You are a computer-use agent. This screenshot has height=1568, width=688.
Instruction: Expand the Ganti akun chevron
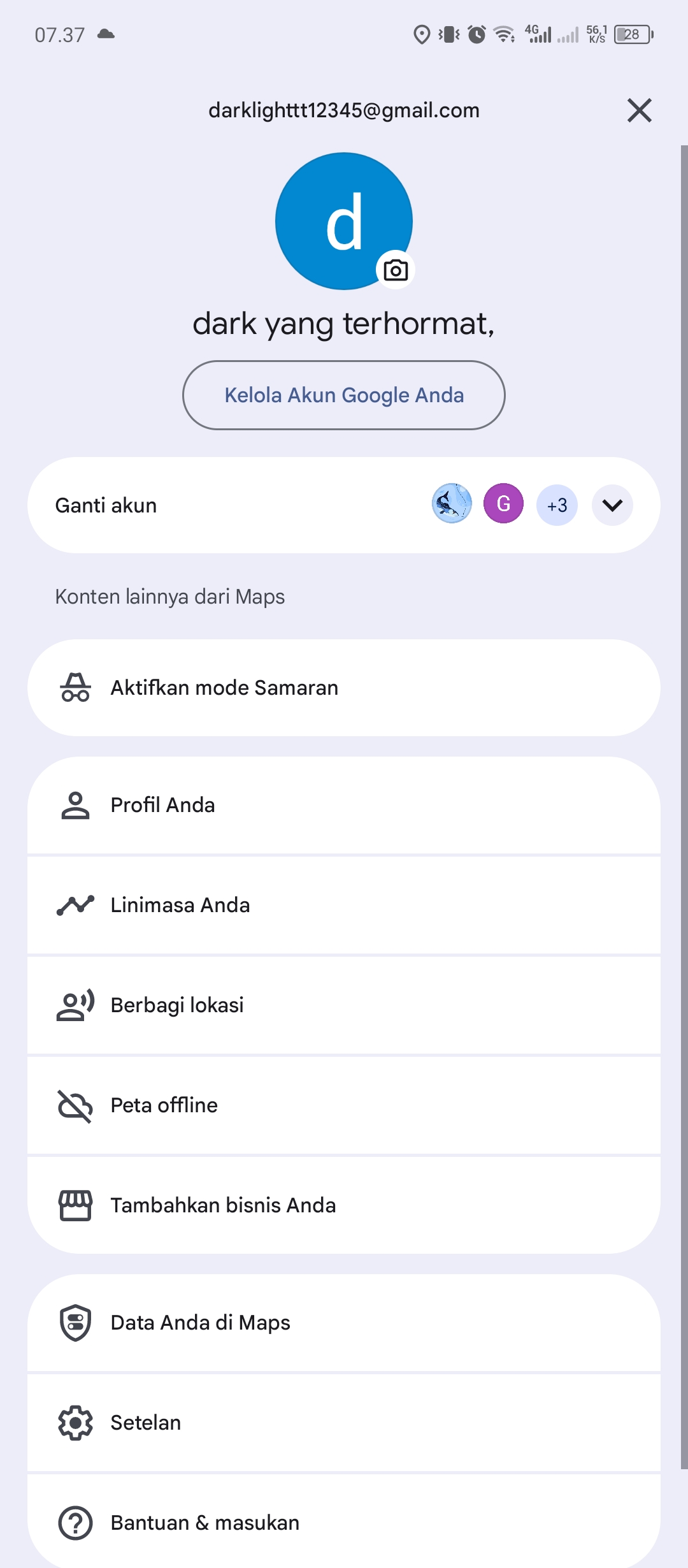point(612,505)
